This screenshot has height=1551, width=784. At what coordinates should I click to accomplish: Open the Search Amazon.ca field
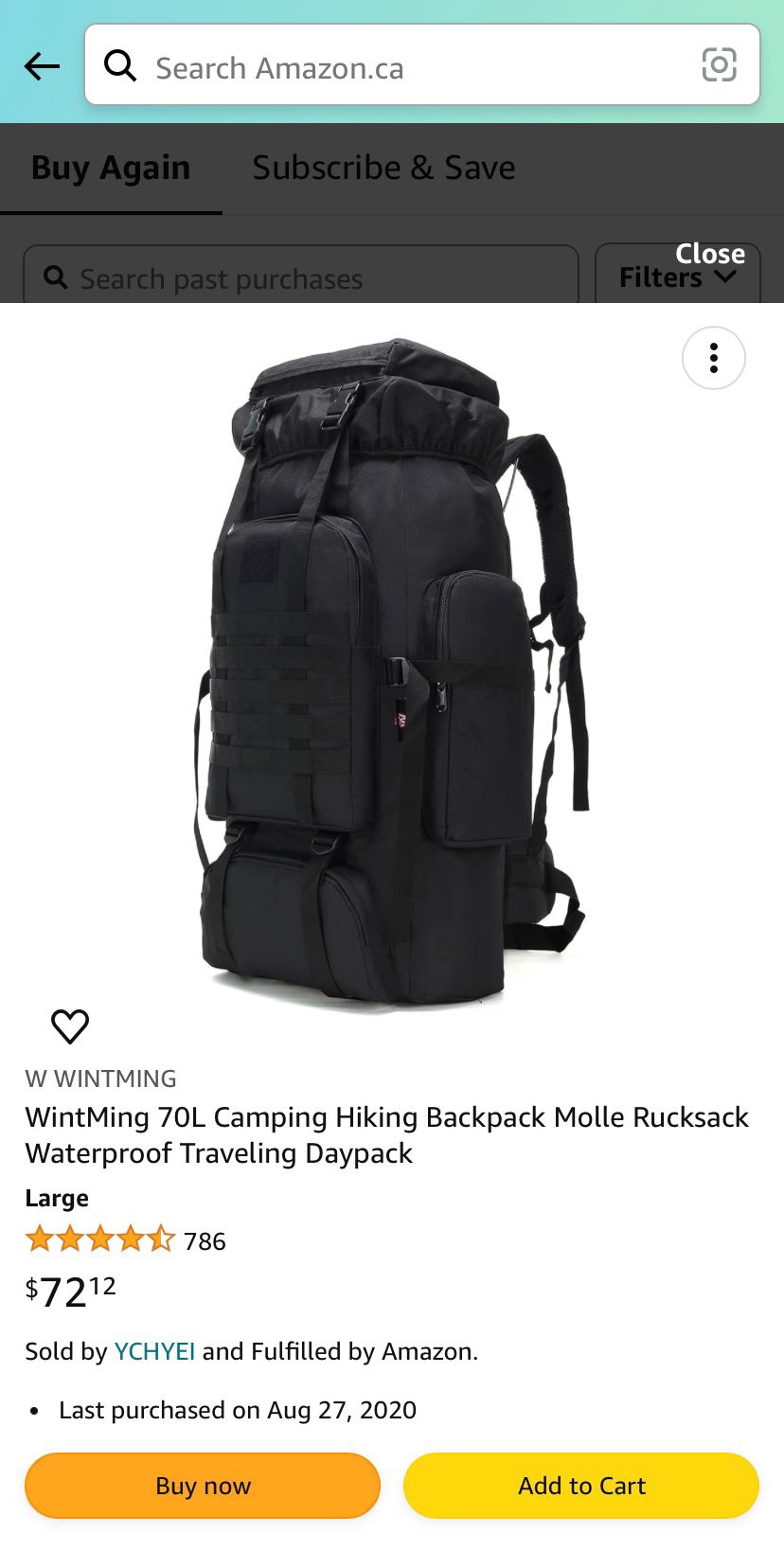coord(407,66)
